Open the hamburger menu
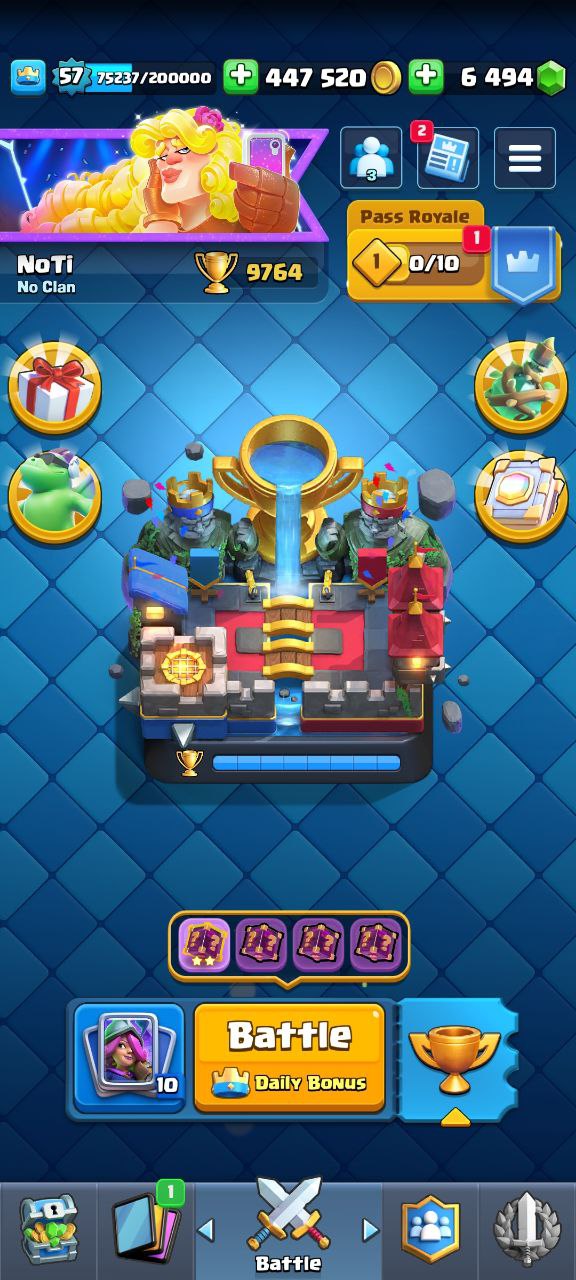The image size is (576, 1280). point(525,158)
